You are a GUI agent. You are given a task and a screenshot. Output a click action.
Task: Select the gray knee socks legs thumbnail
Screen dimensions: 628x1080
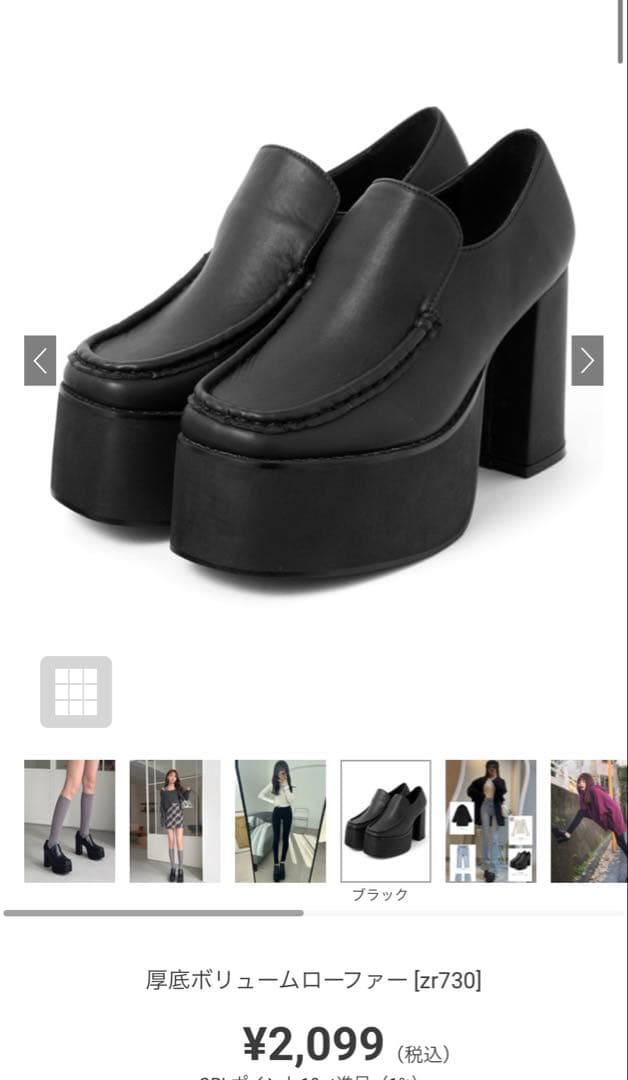click(x=70, y=821)
